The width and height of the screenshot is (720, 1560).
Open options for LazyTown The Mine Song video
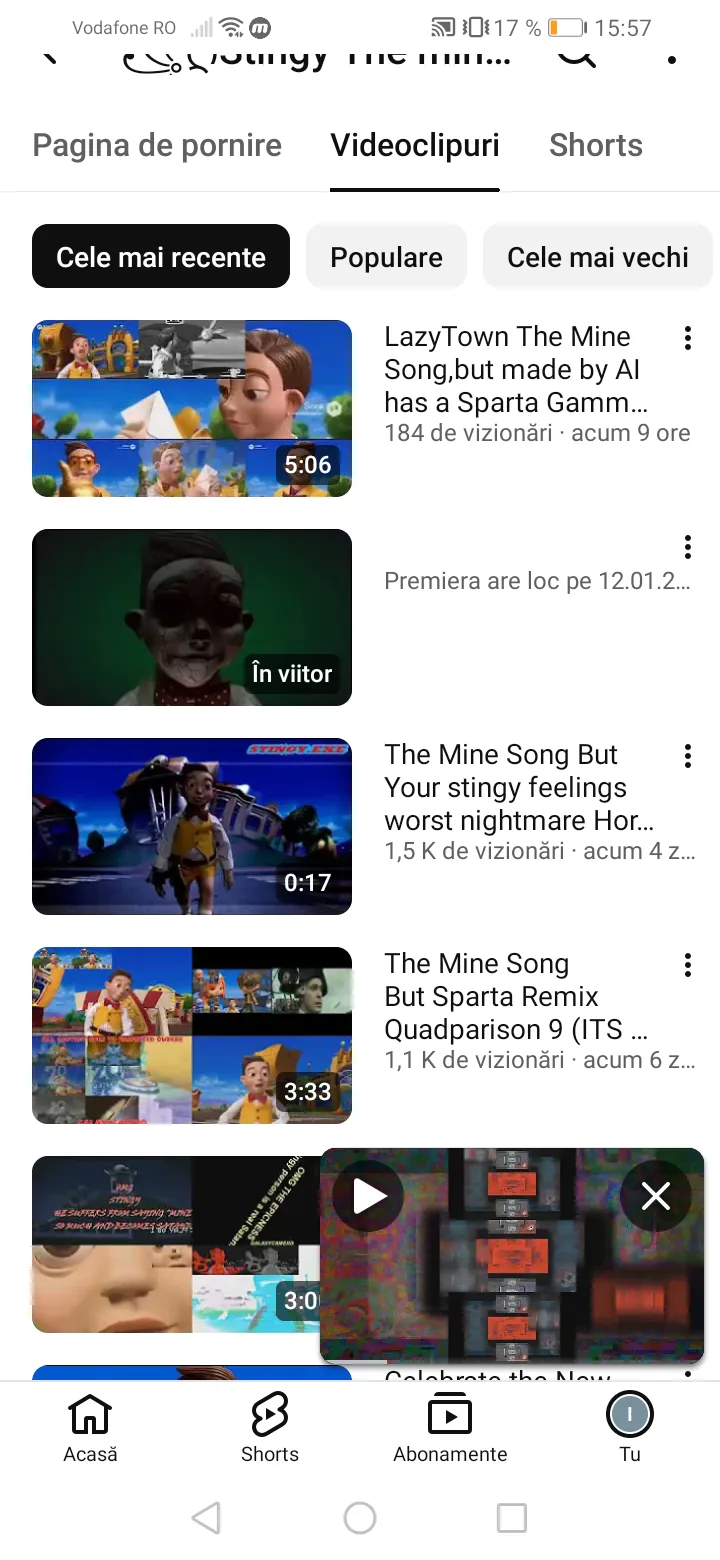687,338
